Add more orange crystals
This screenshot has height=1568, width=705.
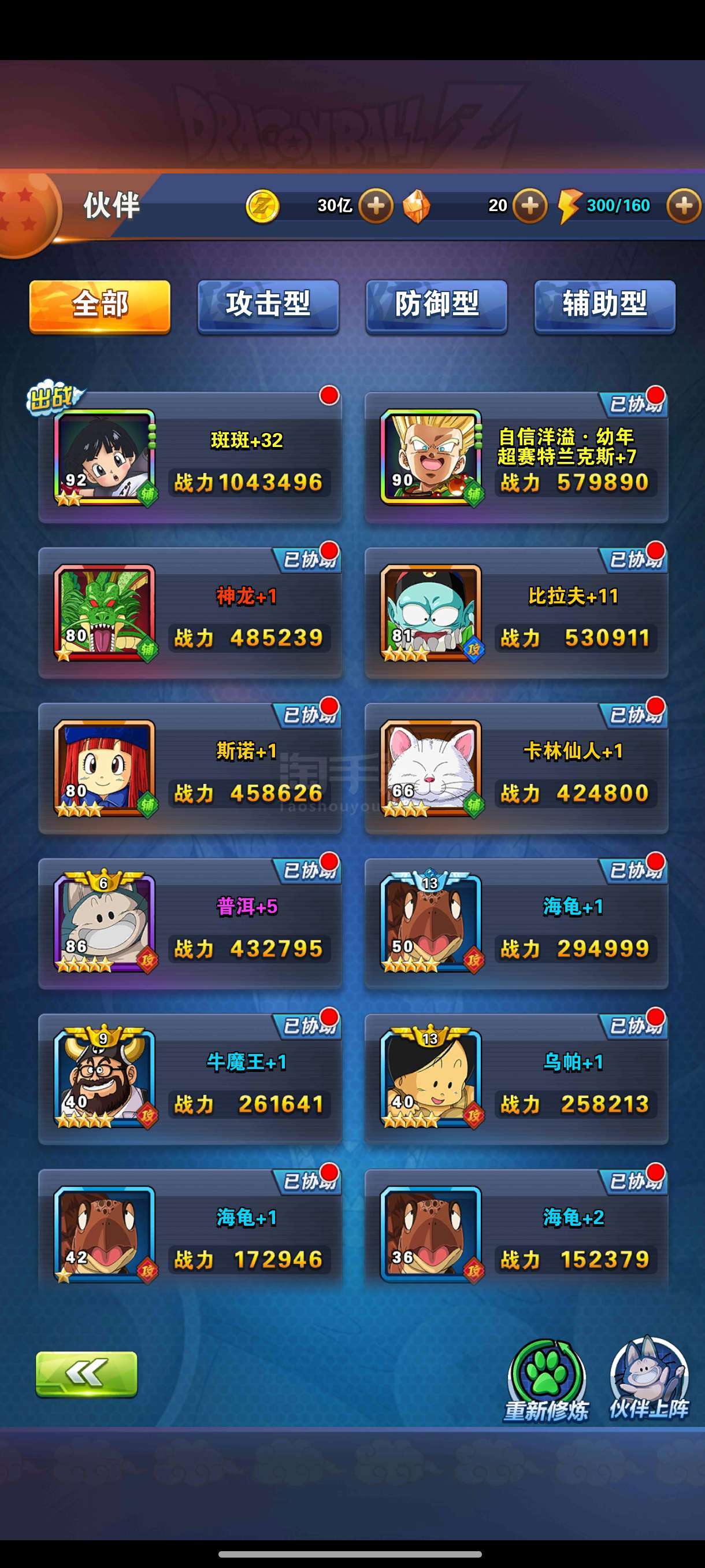[x=529, y=206]
